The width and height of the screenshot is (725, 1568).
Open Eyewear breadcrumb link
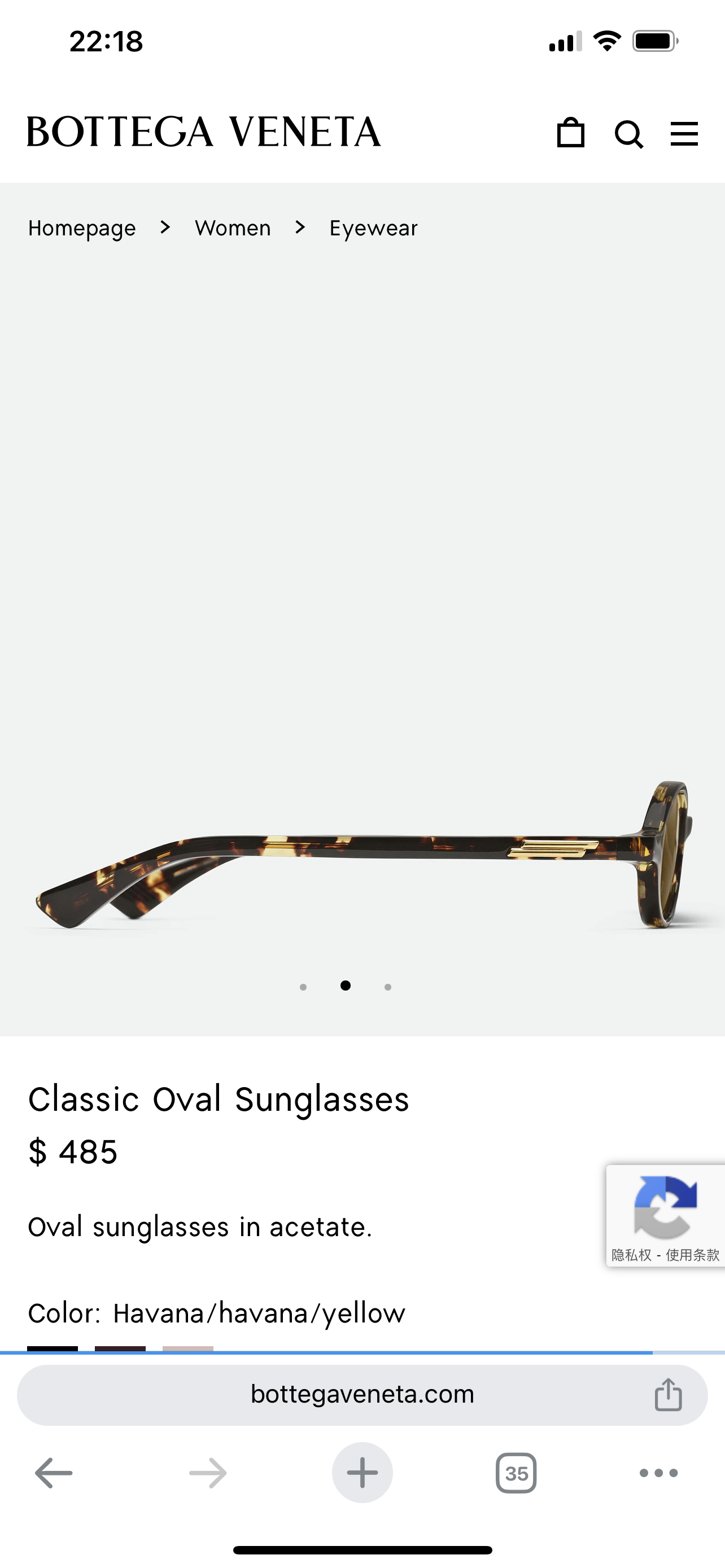(373, 228)
